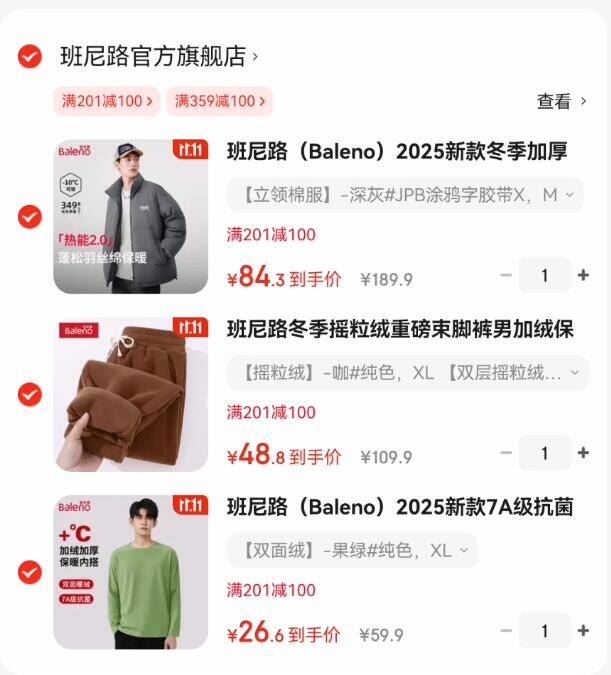Open 查看 for store promotions

click(561, 101)
